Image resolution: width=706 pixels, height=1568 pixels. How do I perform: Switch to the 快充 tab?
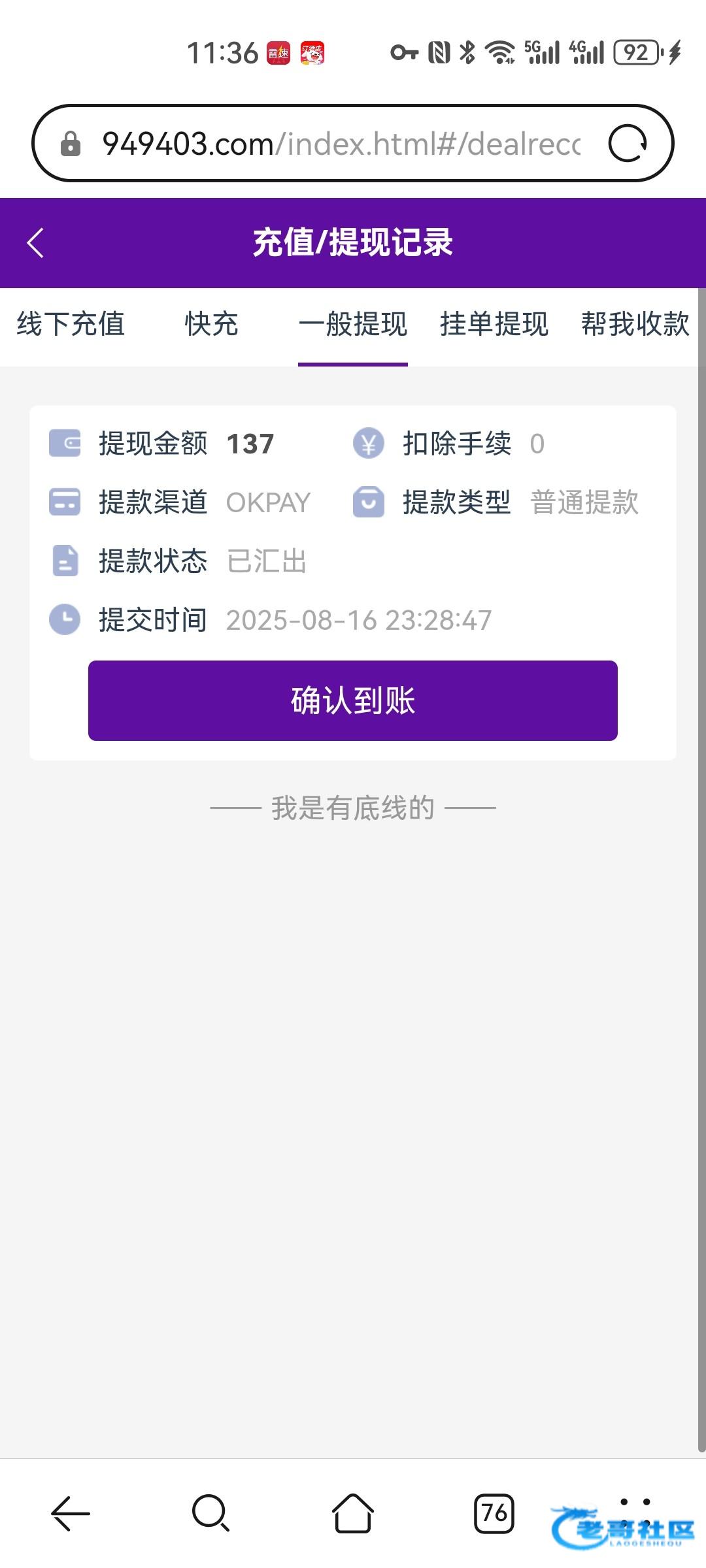211,324
